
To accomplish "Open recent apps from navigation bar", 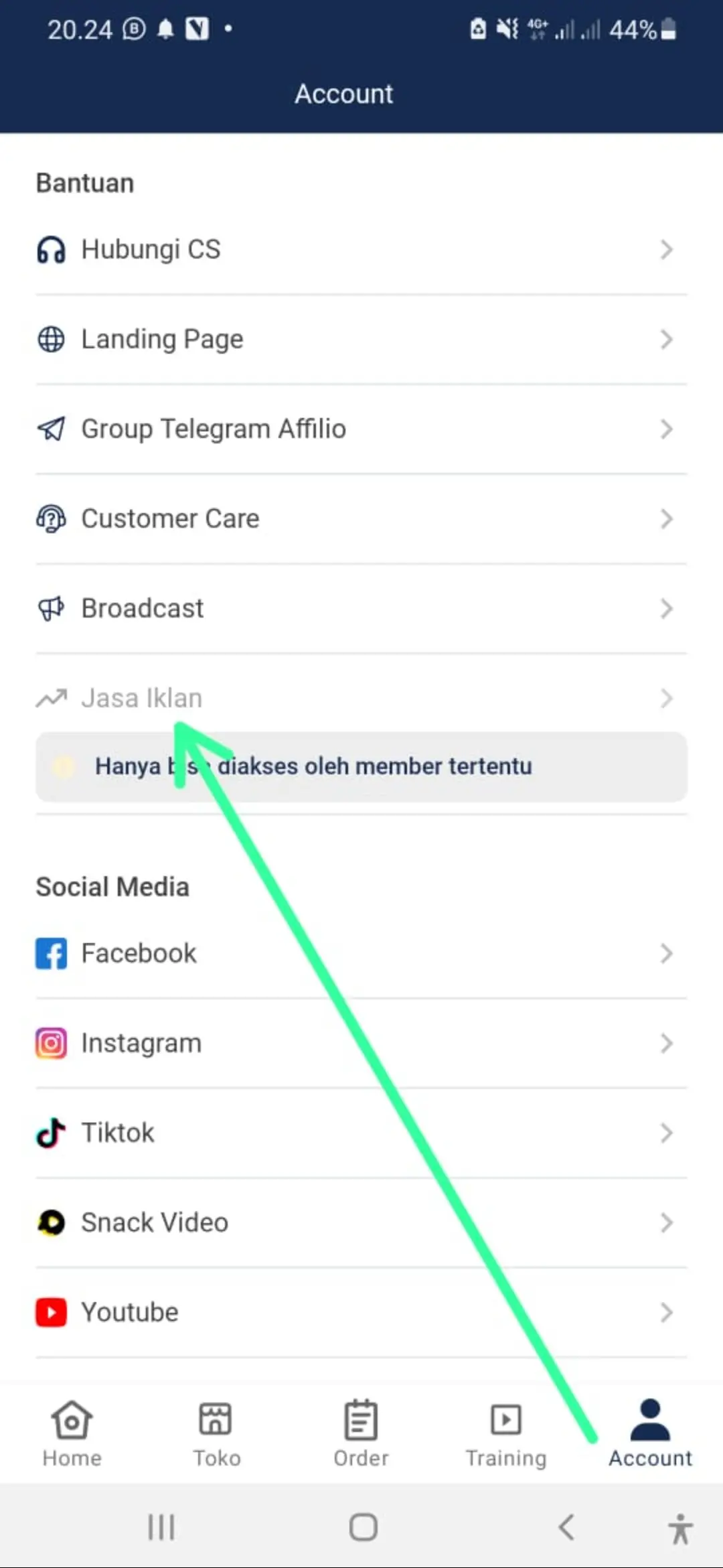I will click(x=161, y=1528).
